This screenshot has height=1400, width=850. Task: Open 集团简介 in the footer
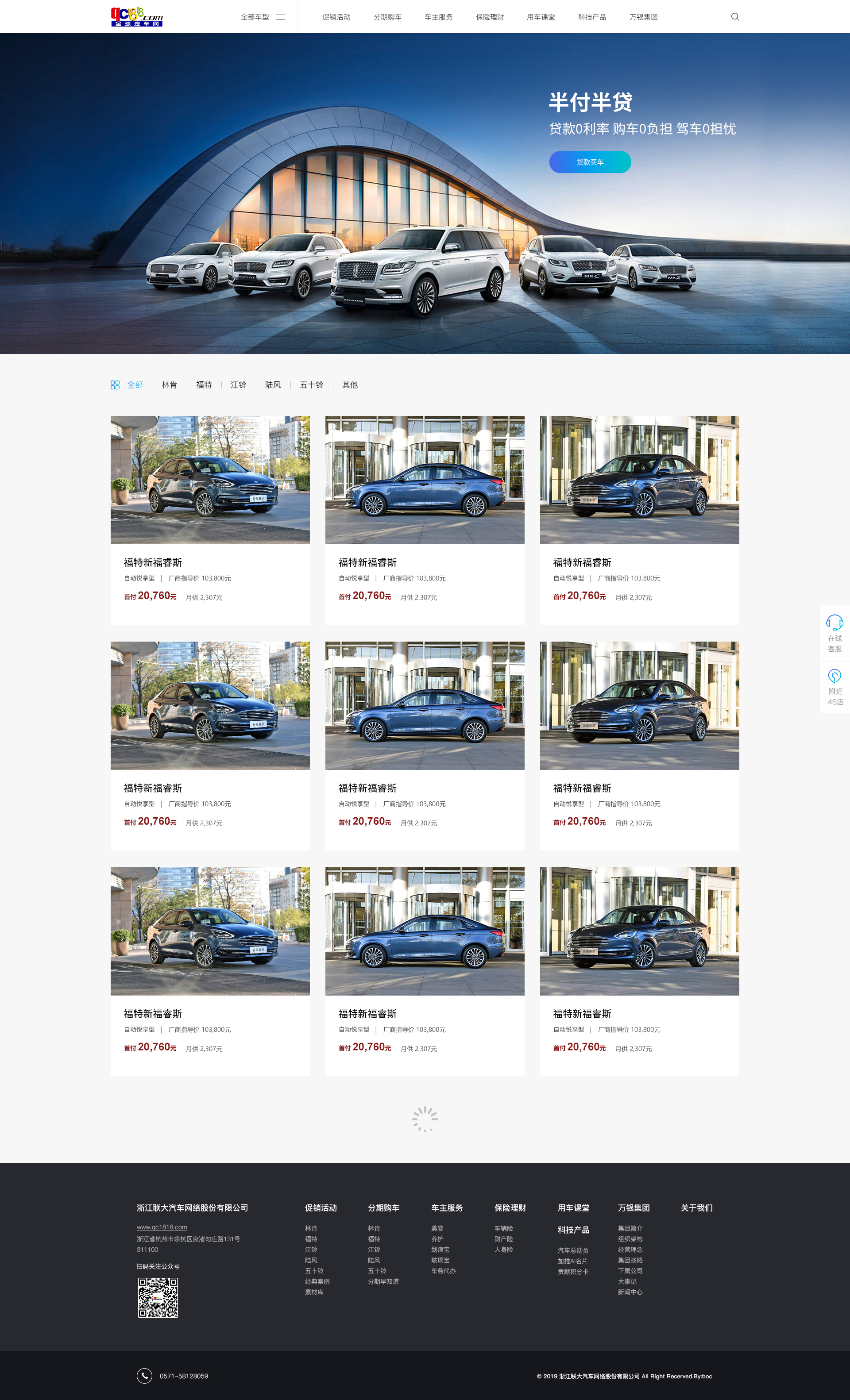point(630,1228)
